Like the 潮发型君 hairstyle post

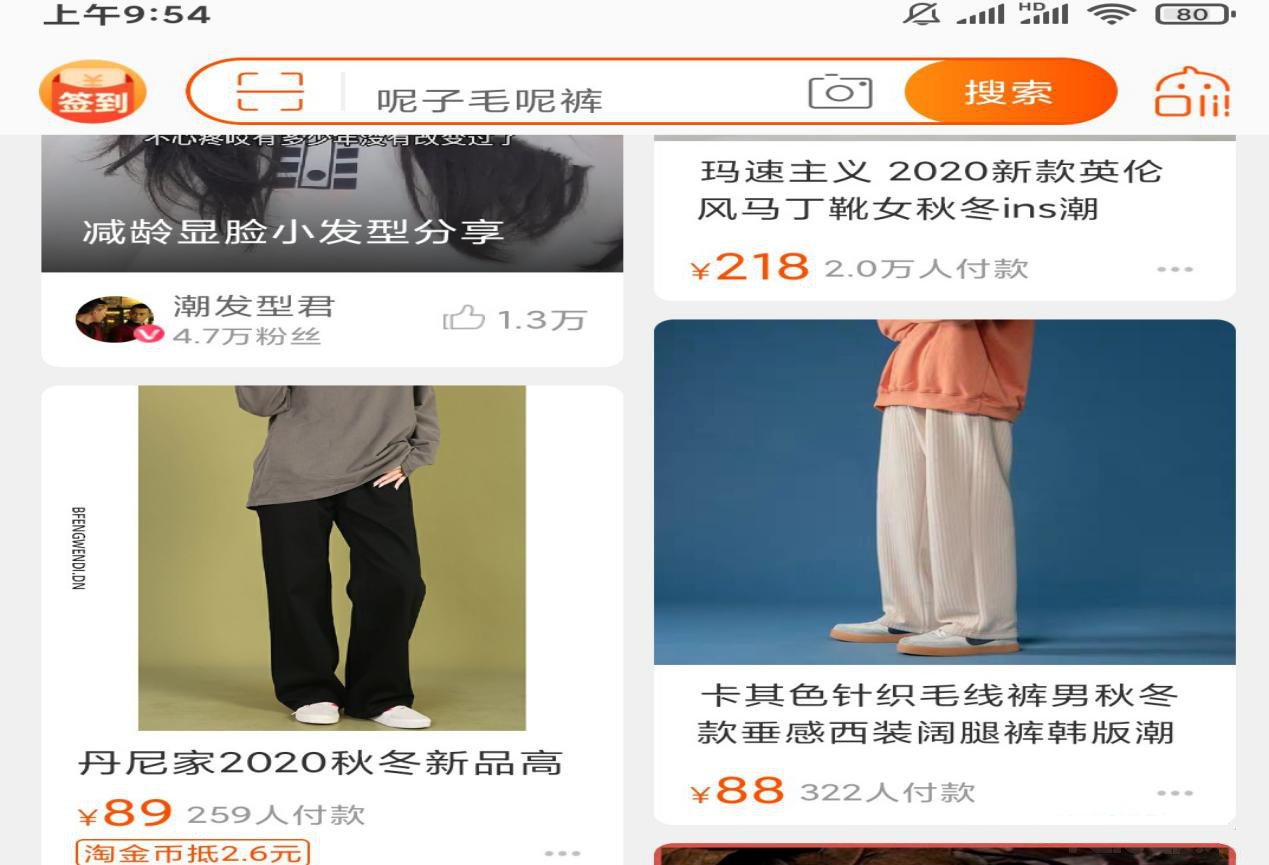click(464, 320)
